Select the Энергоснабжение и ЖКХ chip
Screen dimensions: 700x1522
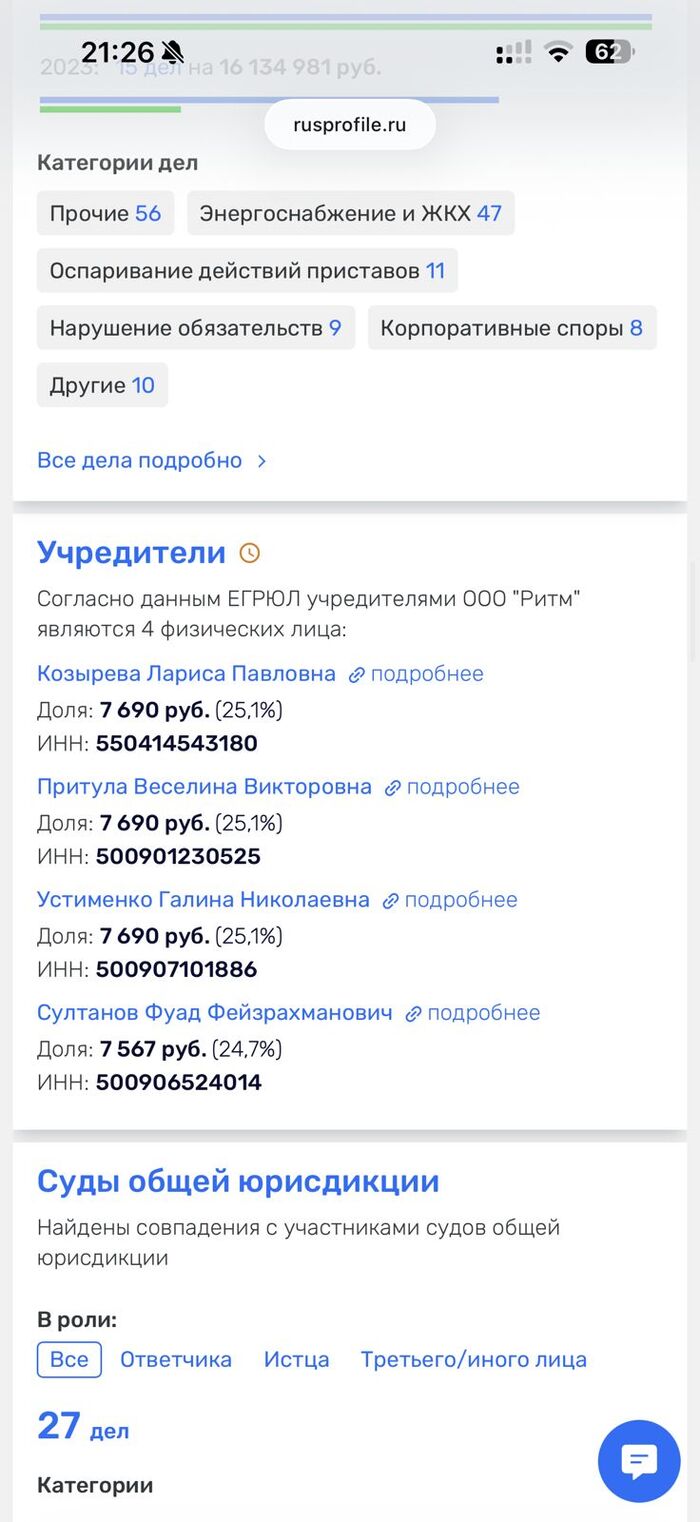pos(350,213)
